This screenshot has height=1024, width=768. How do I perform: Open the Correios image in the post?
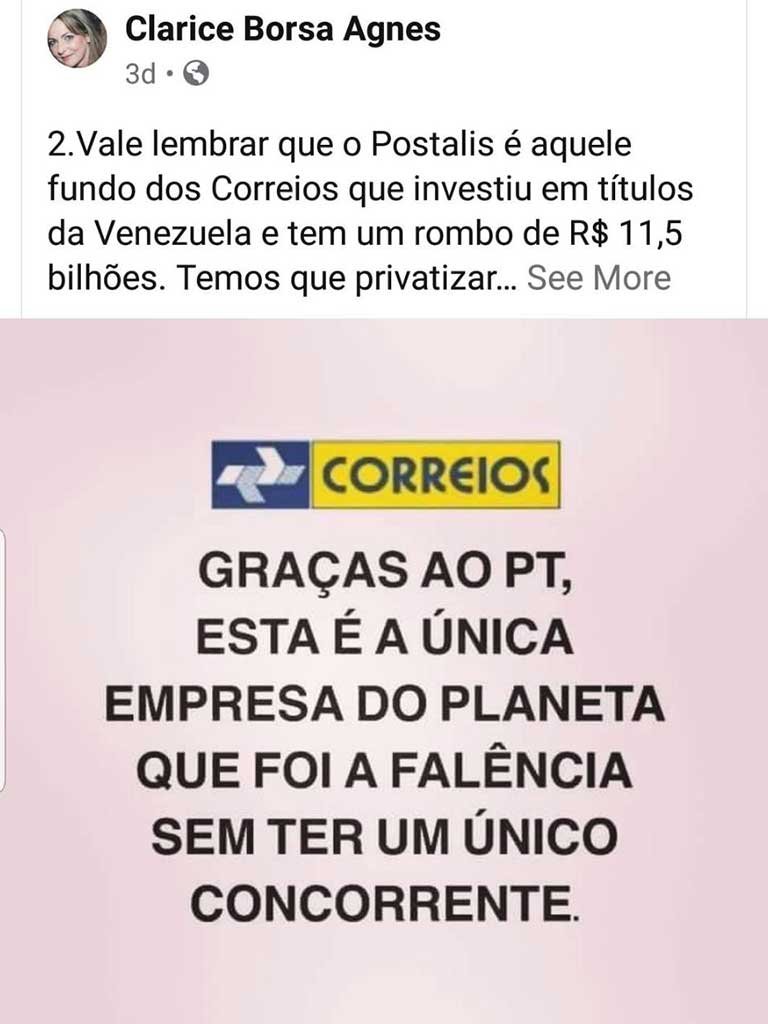(384, 670)
